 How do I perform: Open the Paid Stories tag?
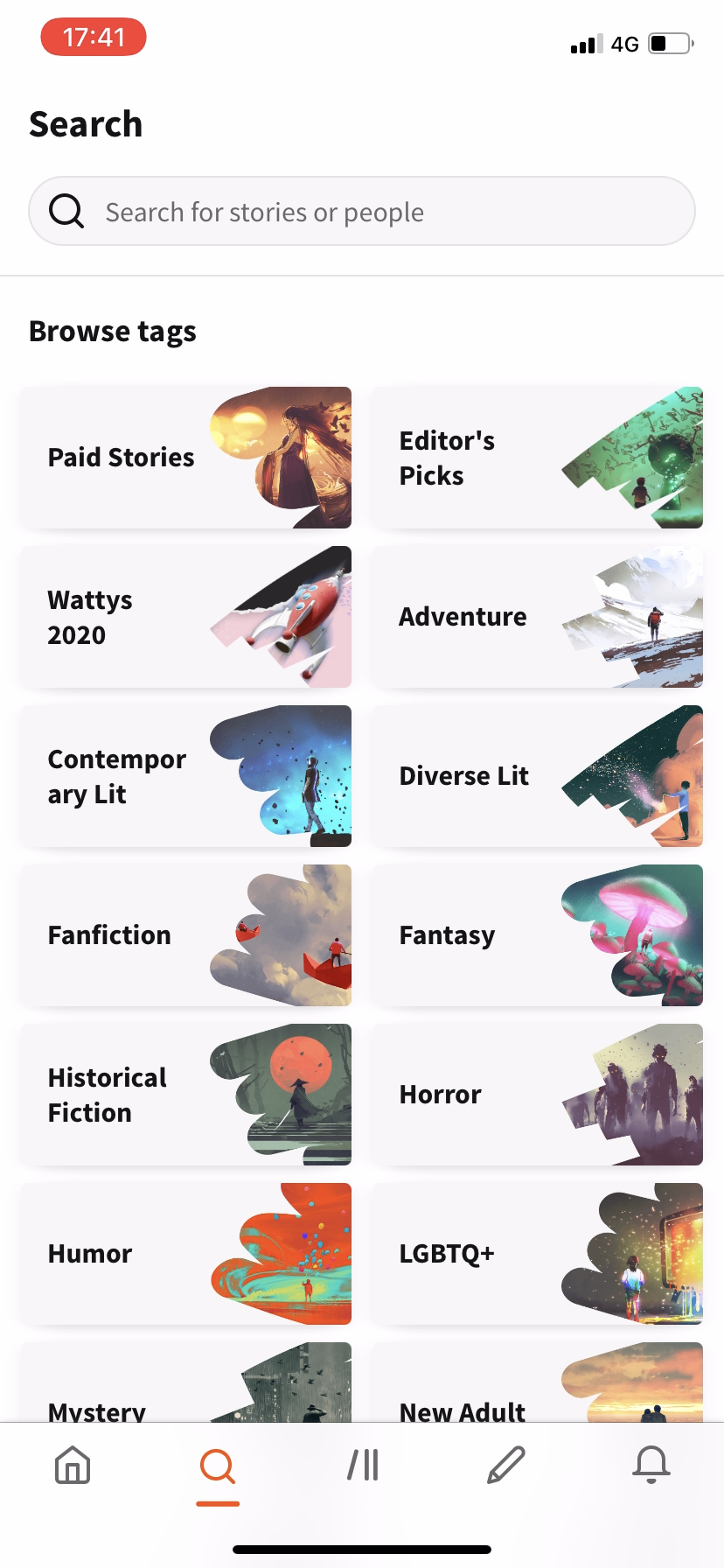[x=185, y=457]
